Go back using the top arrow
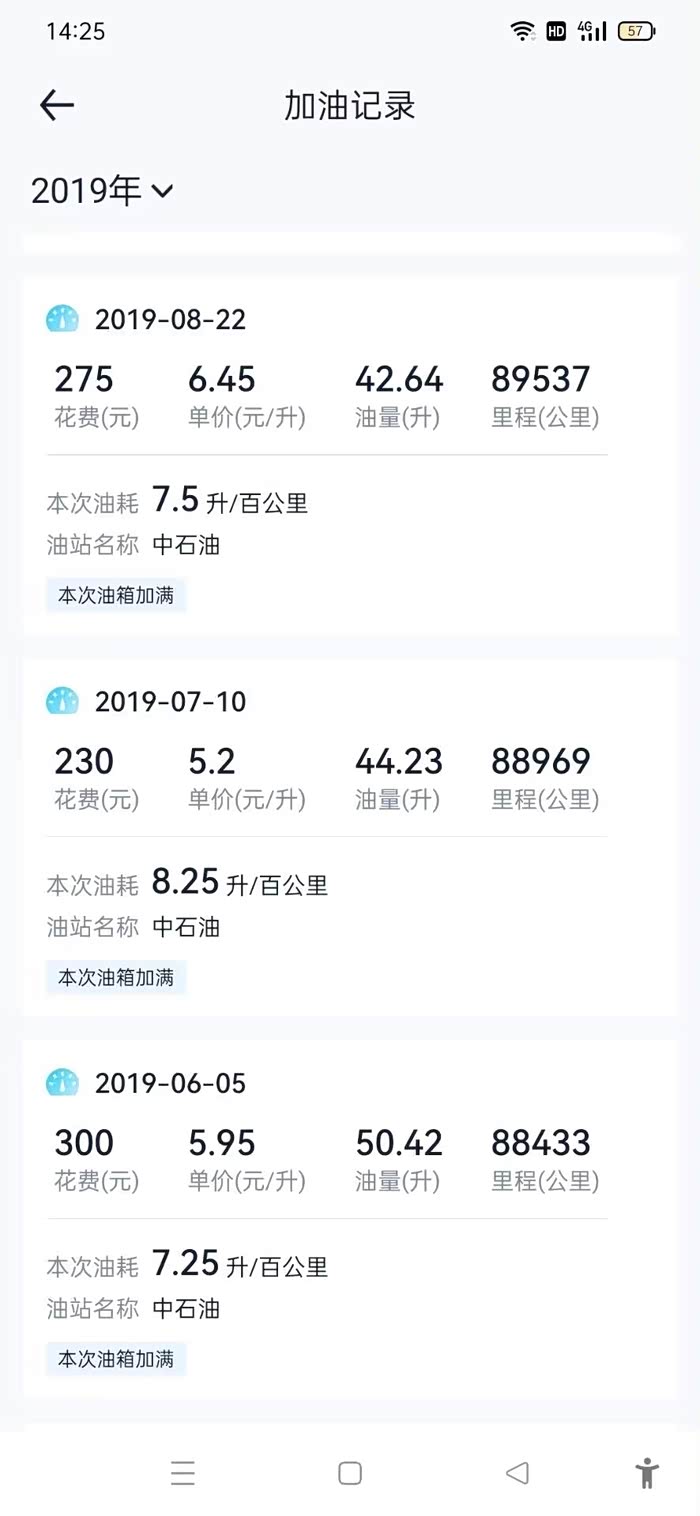Image resolution: width=700 pixels, height=1516 pixels. coord(57,105)
